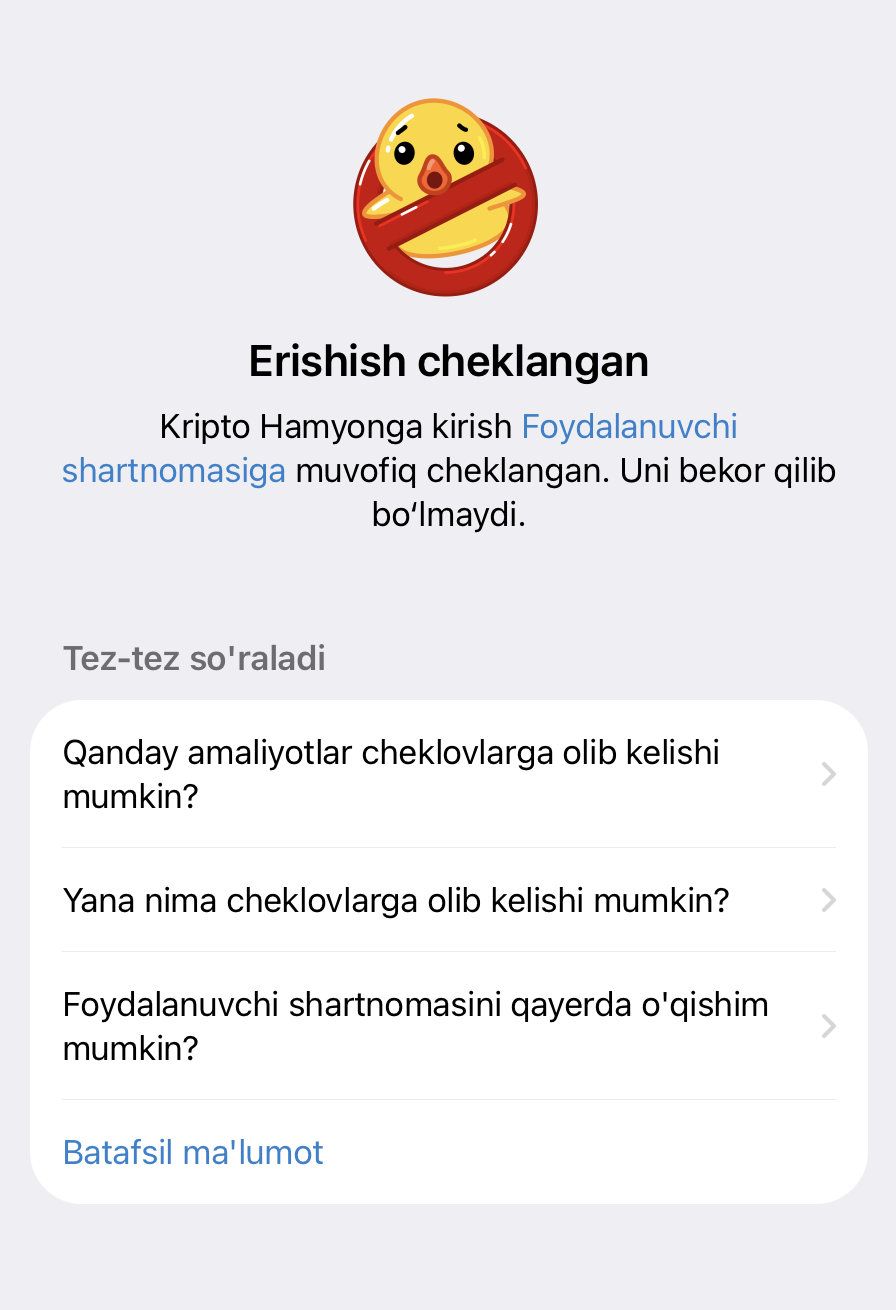Open 'Yana nima cheklovlarga olib kelishi mumkin?'
896x1310 pixels.
(448, 900)
